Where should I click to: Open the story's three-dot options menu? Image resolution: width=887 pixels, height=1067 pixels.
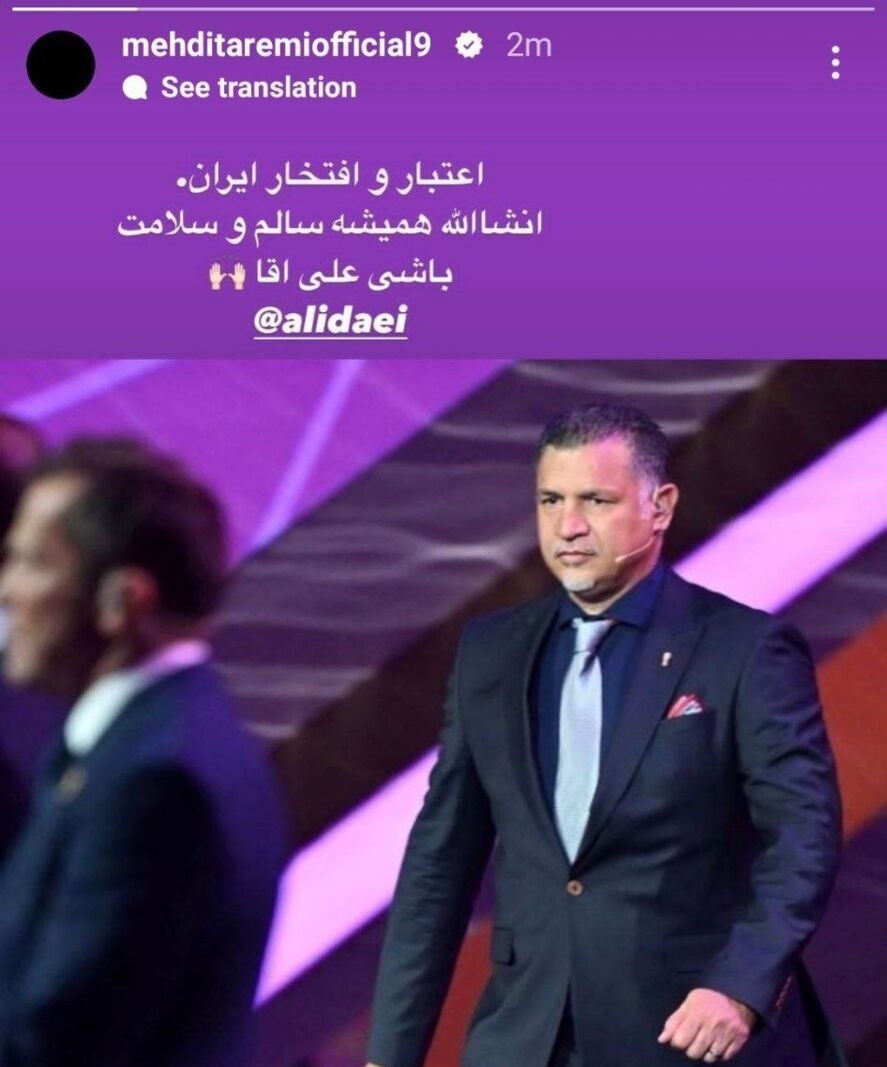835,63
